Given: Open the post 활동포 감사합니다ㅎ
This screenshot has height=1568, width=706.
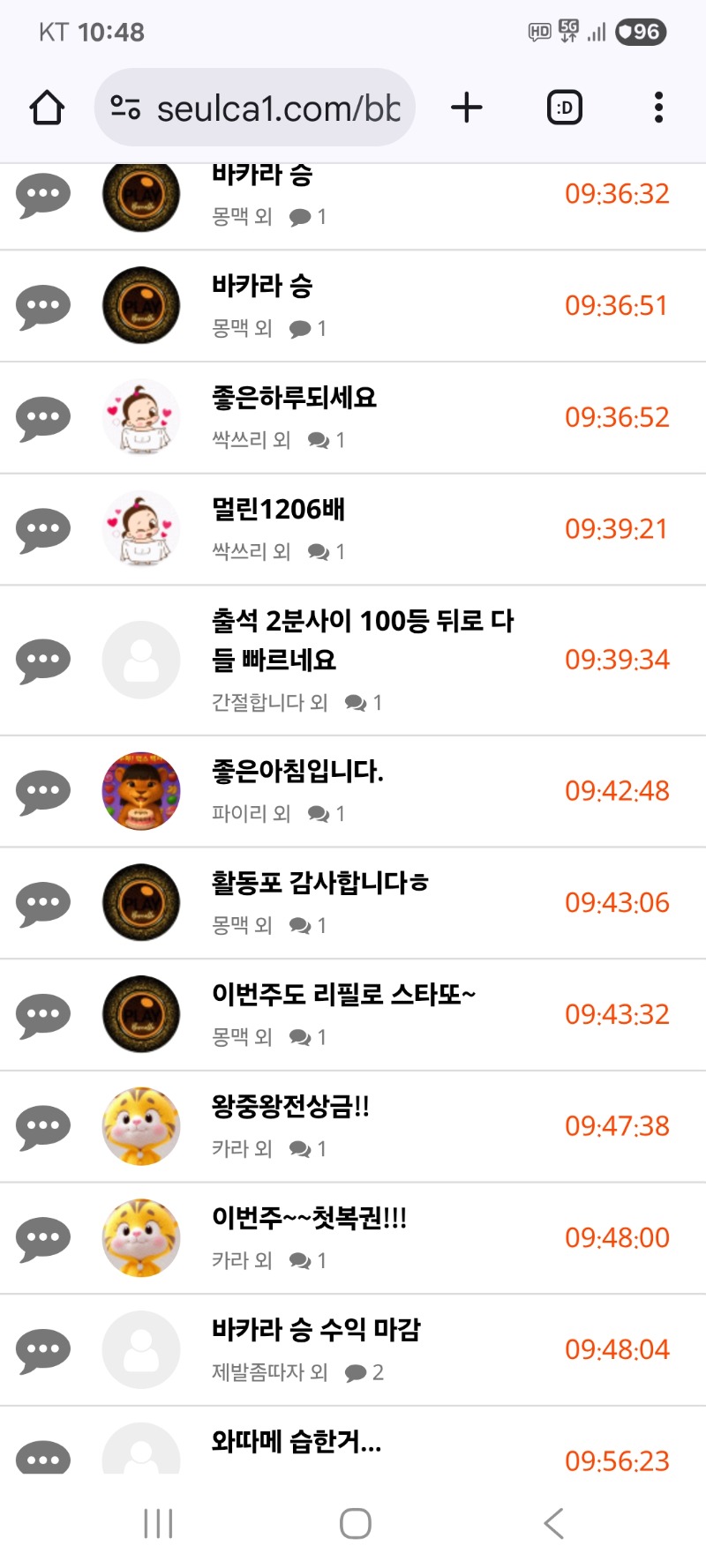Looking at the screenshot, I should (319, 883).
